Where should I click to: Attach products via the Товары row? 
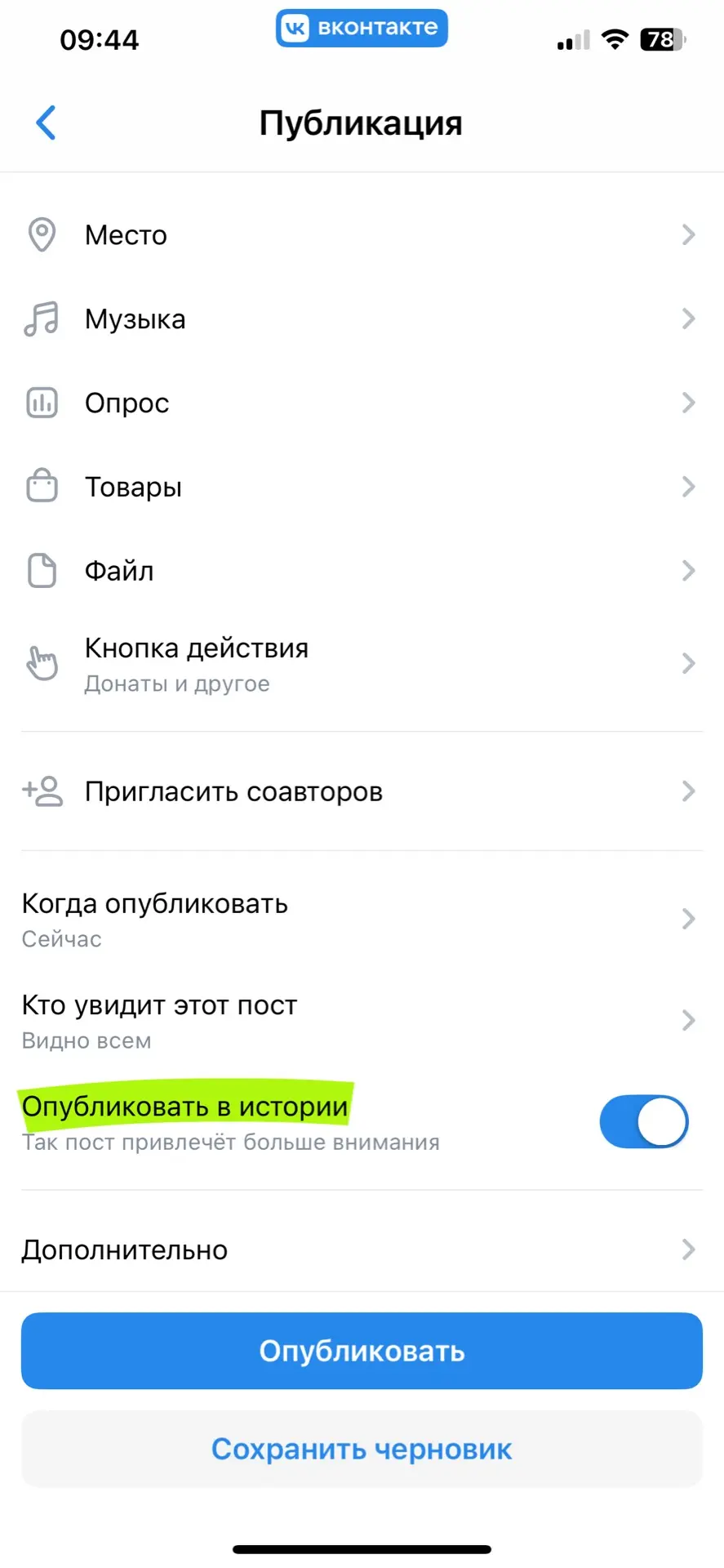[362, 487]
